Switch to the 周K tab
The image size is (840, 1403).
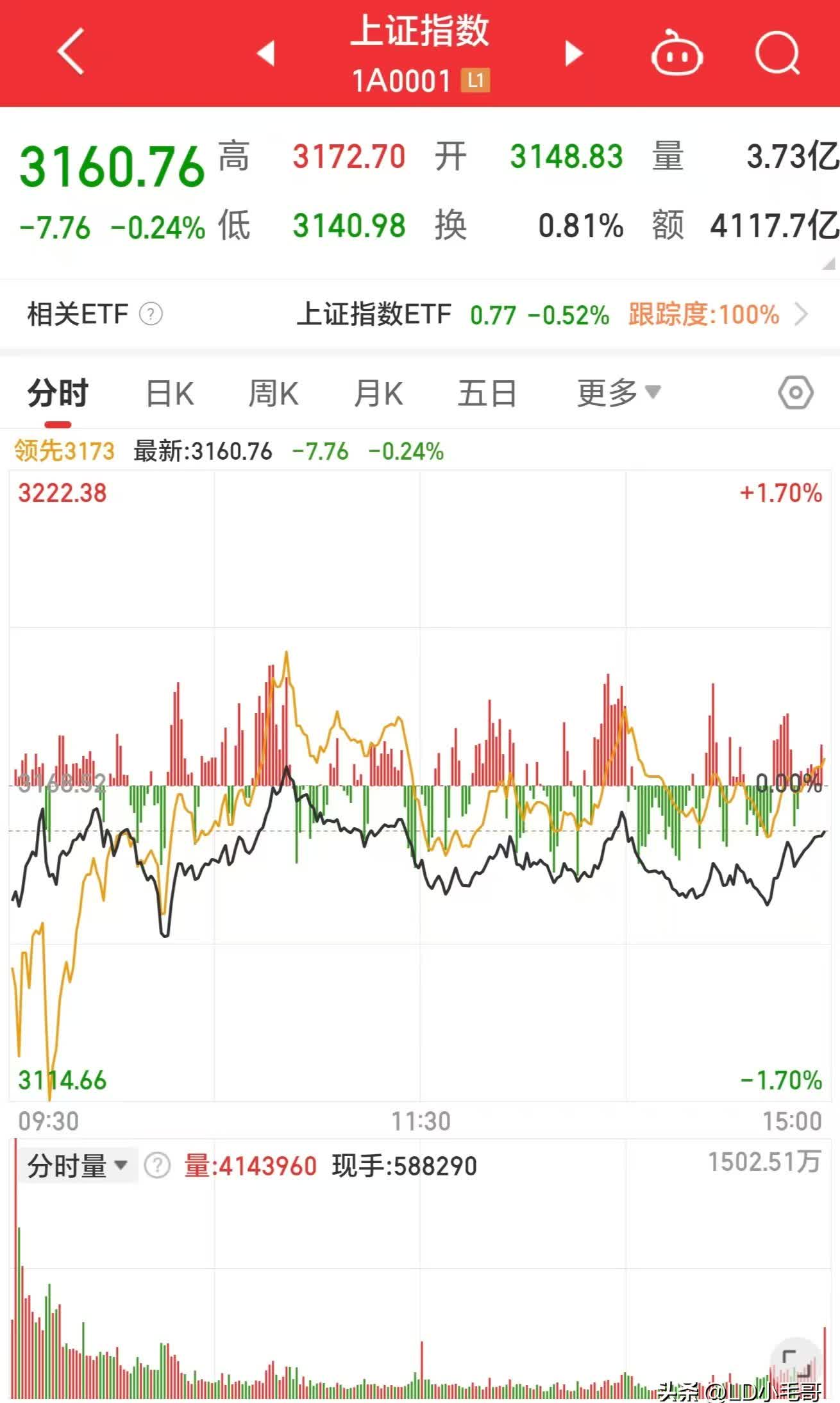[x=274, y=392]
